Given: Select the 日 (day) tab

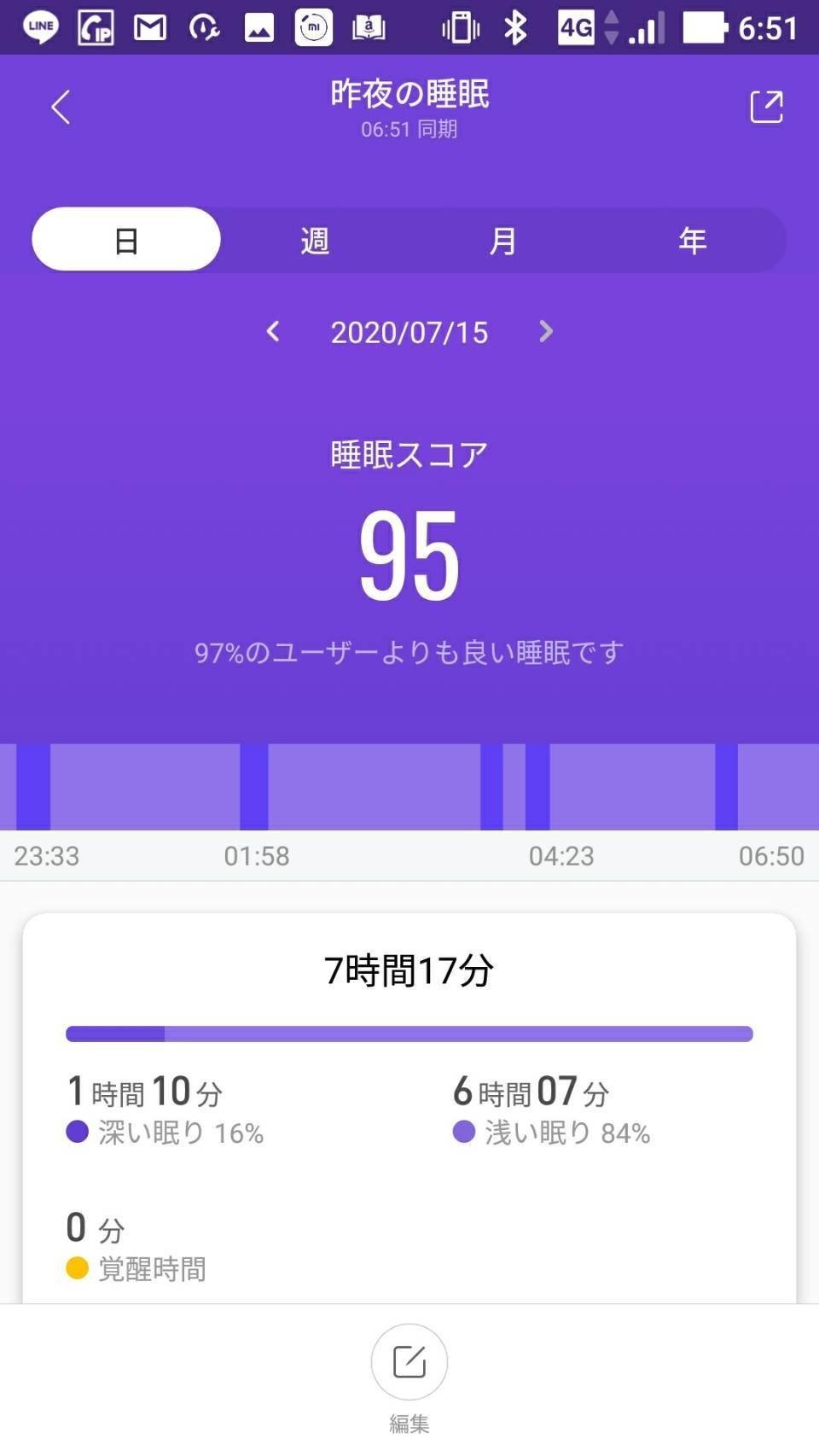Looking at the screenshot, I should (x=126, y=240).
